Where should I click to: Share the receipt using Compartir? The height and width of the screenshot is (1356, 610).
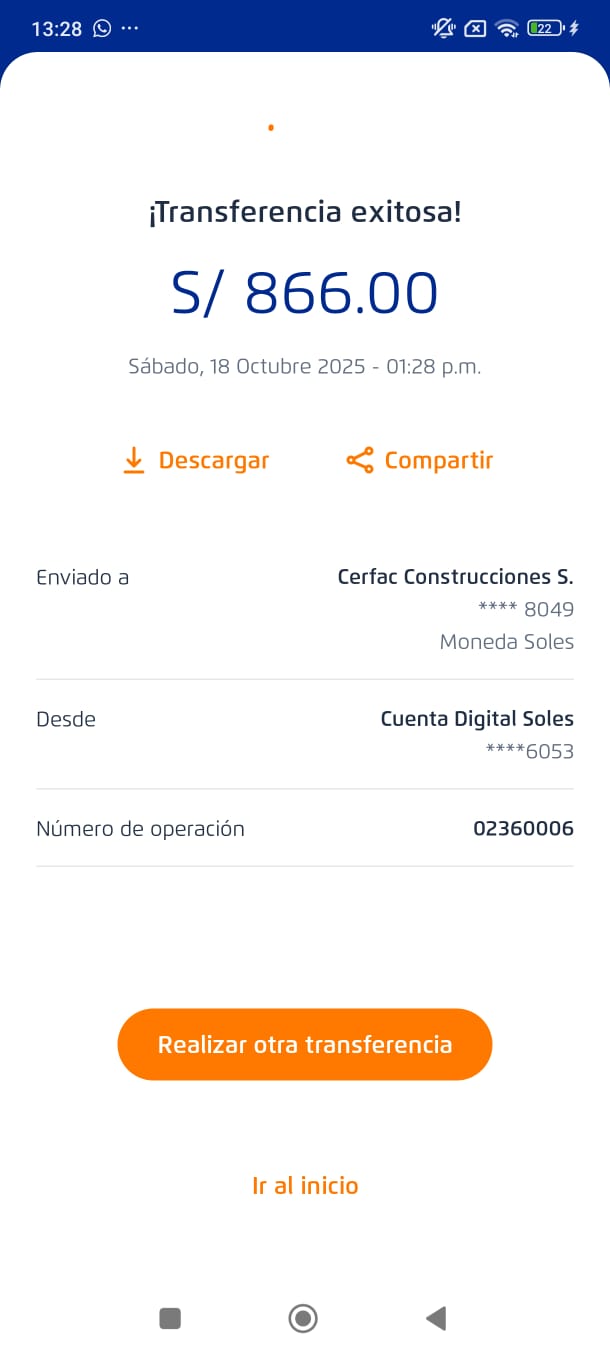point(420,461)
